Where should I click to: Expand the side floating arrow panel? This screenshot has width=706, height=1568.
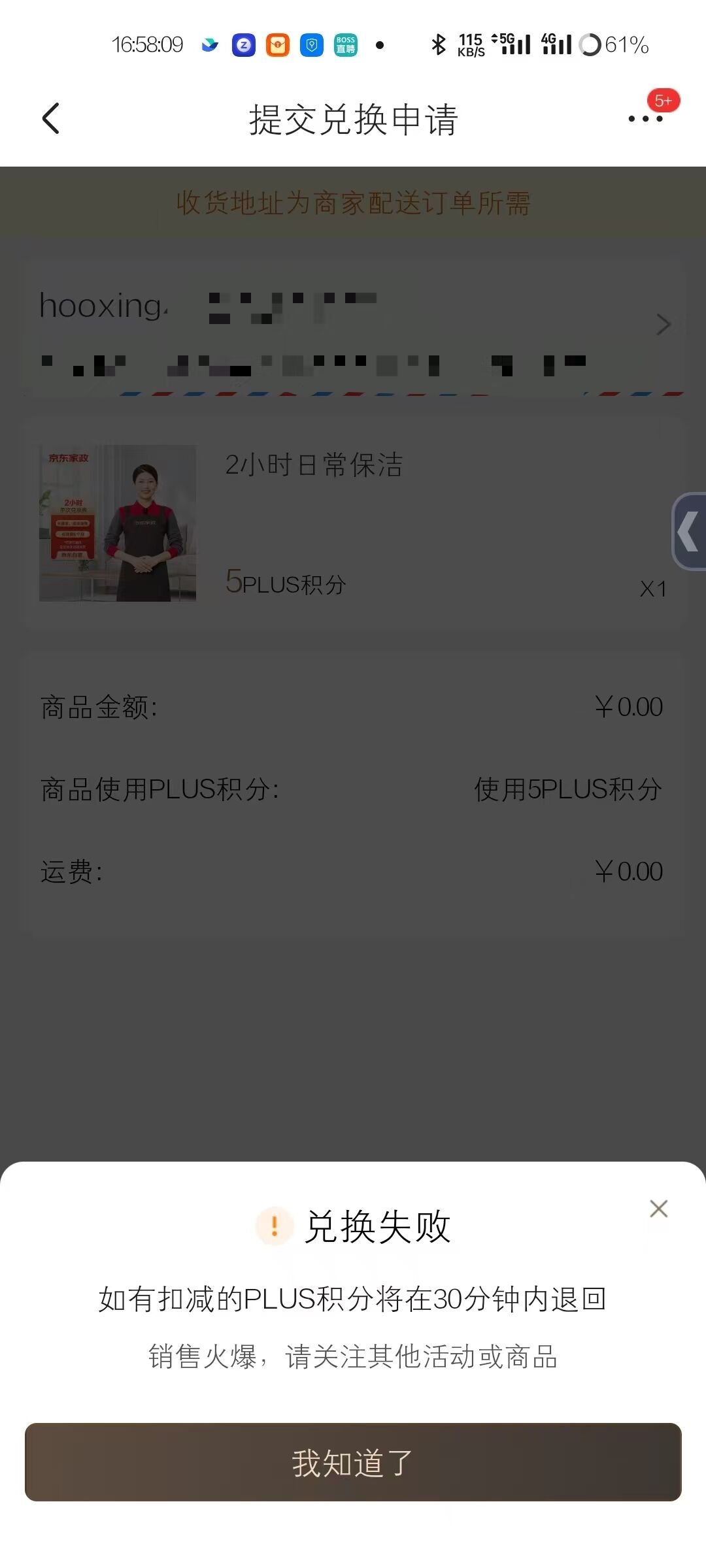[689, 532]
